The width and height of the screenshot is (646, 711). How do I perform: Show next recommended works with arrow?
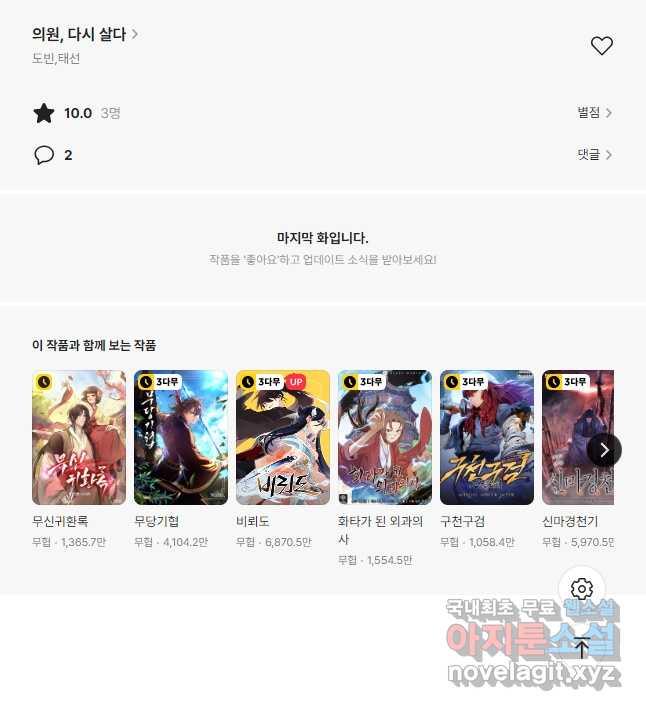pos(604,450)
